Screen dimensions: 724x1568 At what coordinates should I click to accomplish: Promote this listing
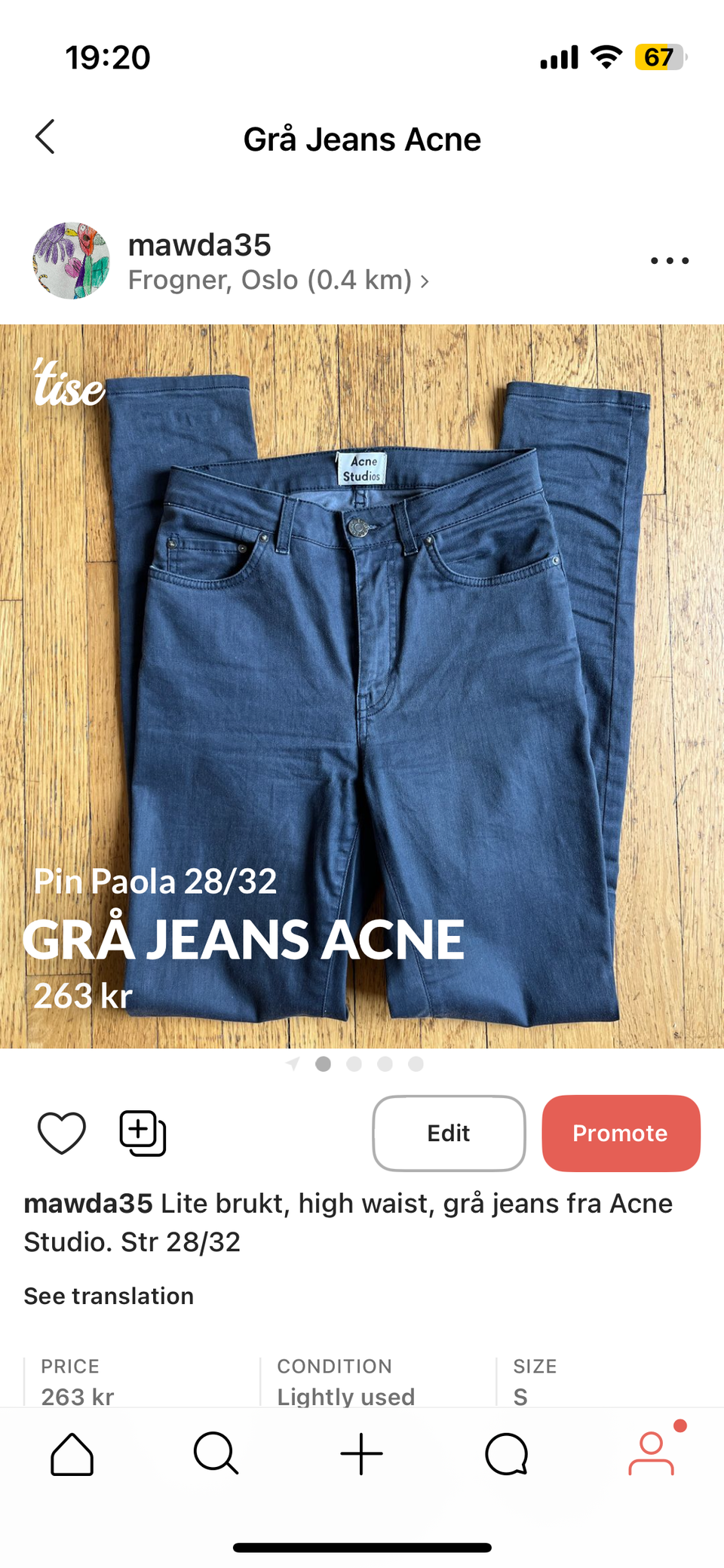click(x=621, y=1133)
